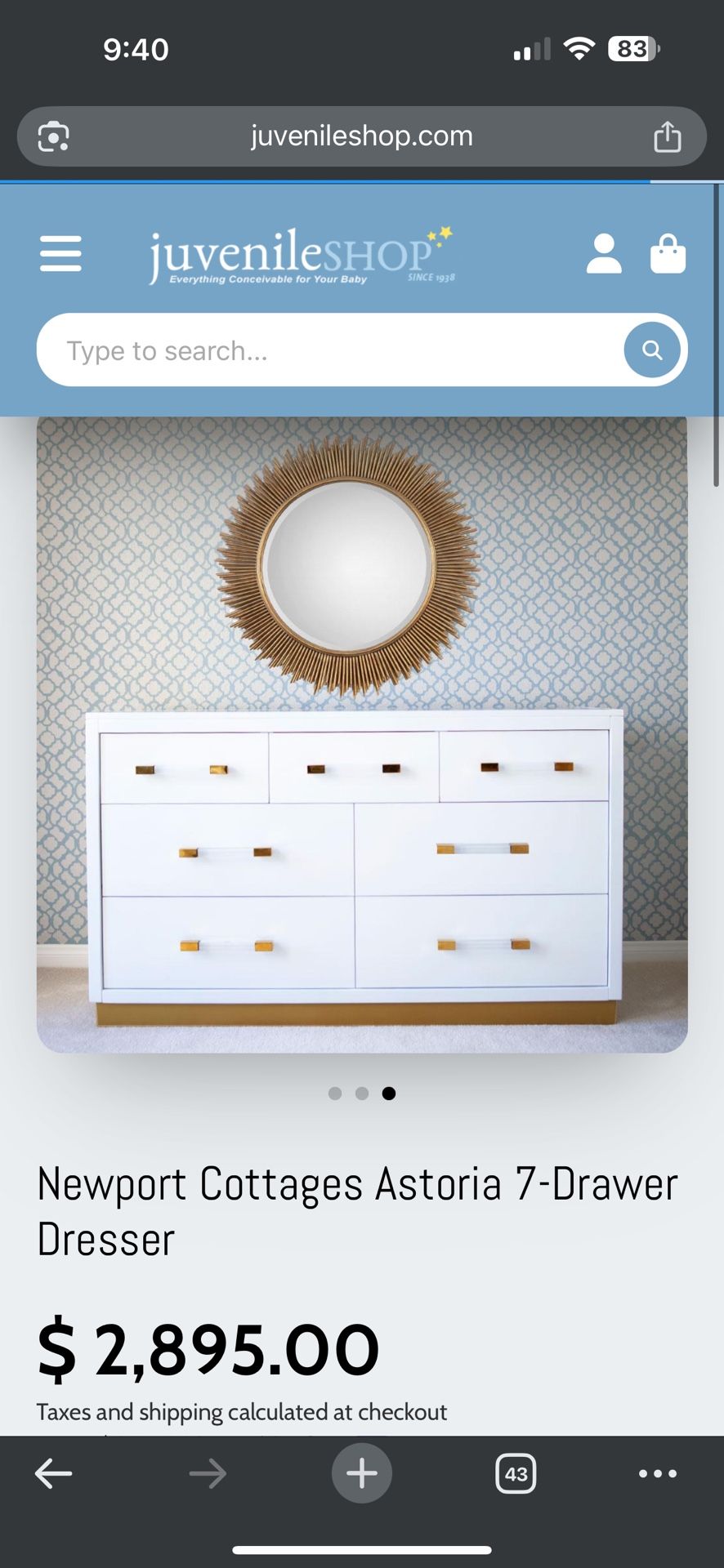
Task: Open the account profile icon
Action: (x=605, y=254)
